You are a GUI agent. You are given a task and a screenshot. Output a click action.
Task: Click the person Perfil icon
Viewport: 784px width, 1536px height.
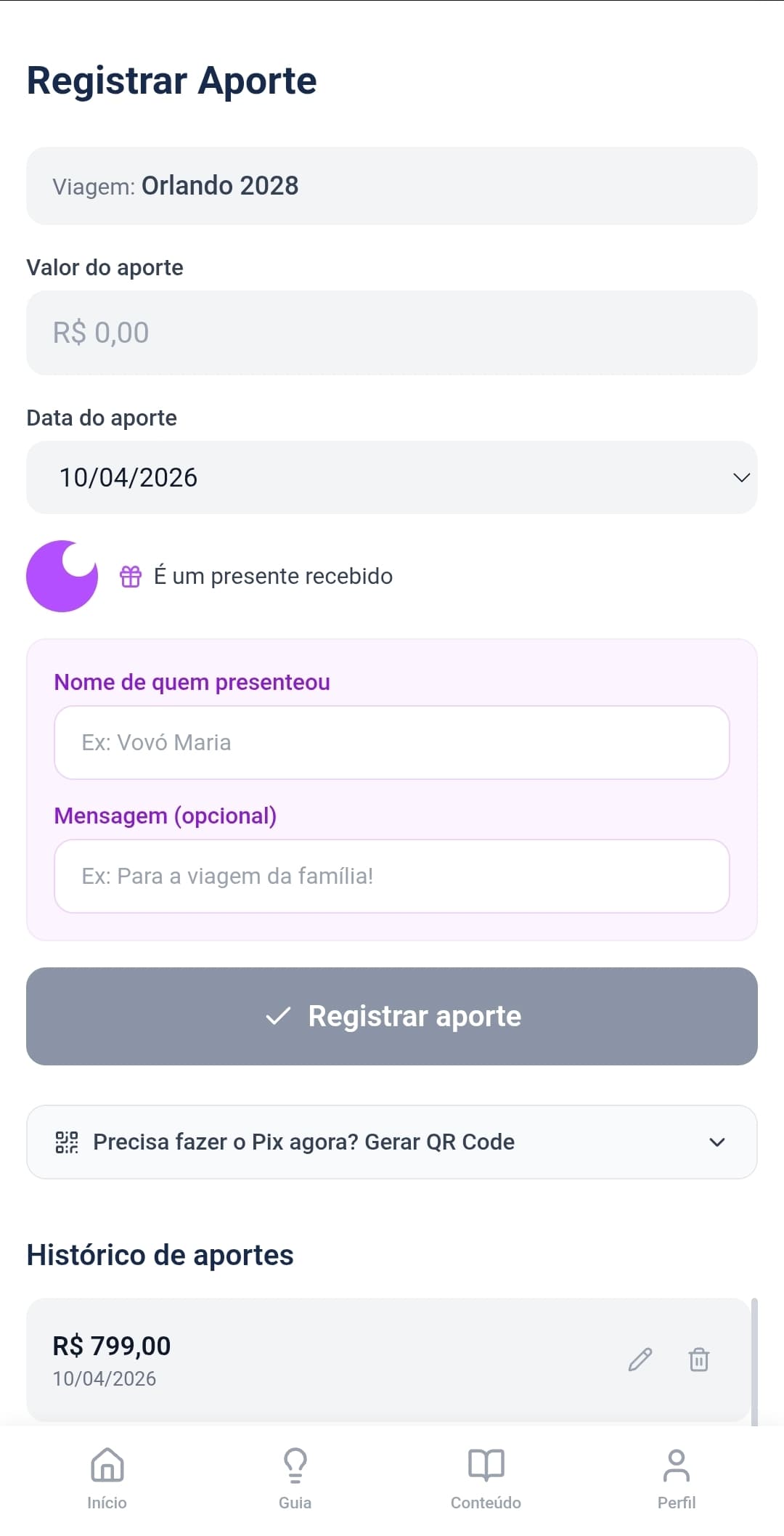[x=676, y=1466]
